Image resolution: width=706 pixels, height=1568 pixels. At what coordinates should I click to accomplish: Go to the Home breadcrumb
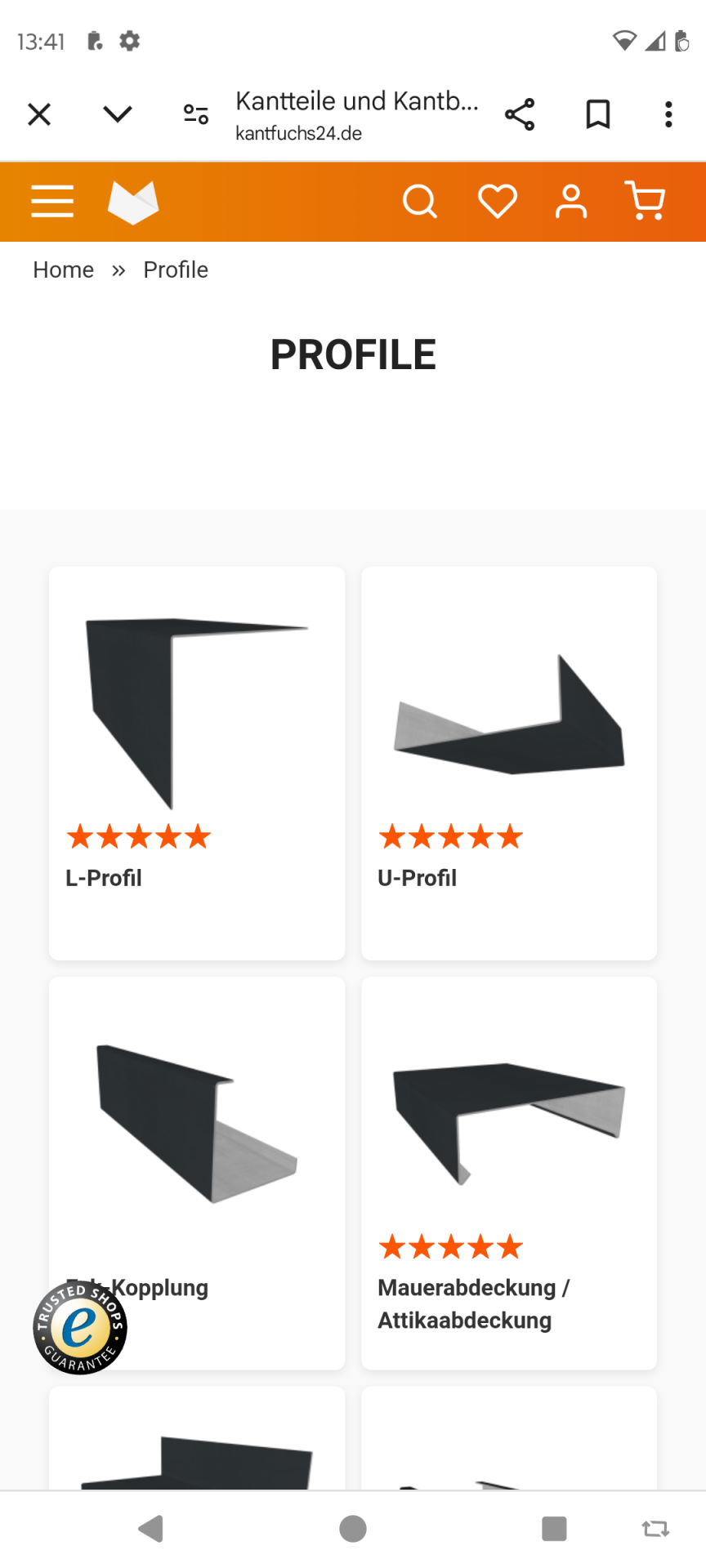tap(63, 269)
